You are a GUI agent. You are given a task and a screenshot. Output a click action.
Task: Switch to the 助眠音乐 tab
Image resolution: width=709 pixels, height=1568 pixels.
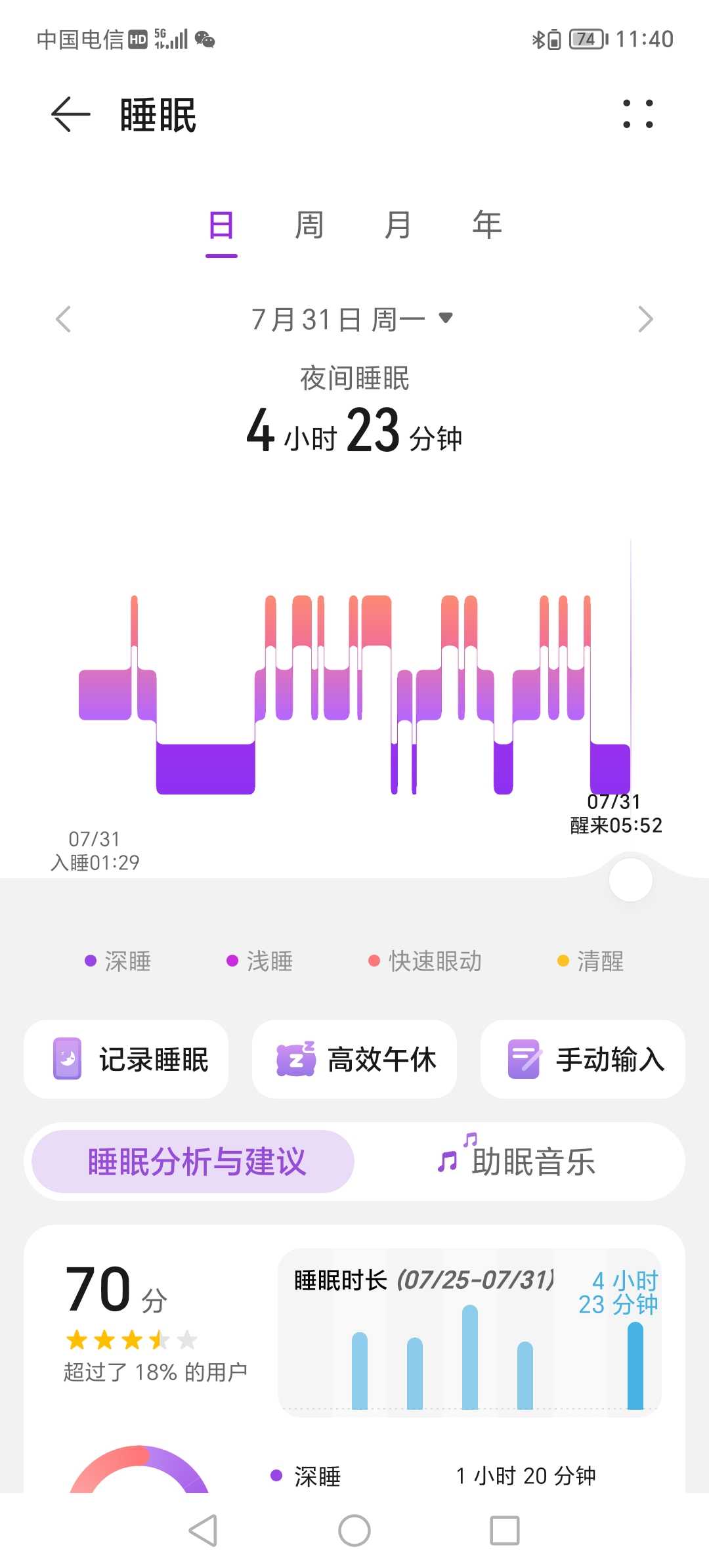(x=517, y=1162)
